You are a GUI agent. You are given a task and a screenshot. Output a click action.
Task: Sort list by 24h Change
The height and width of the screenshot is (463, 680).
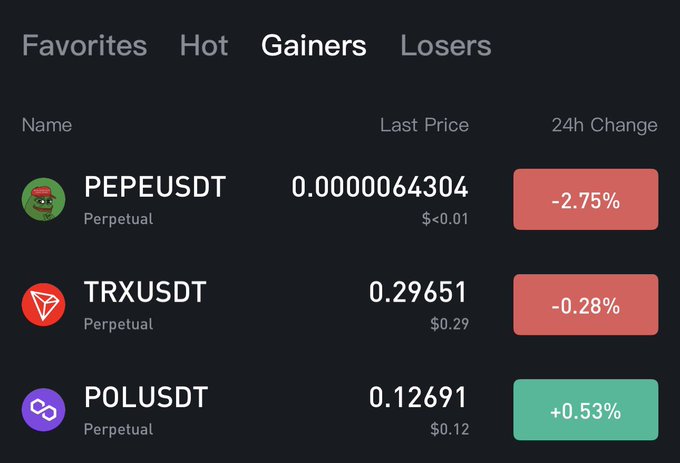tap(604, 125)
